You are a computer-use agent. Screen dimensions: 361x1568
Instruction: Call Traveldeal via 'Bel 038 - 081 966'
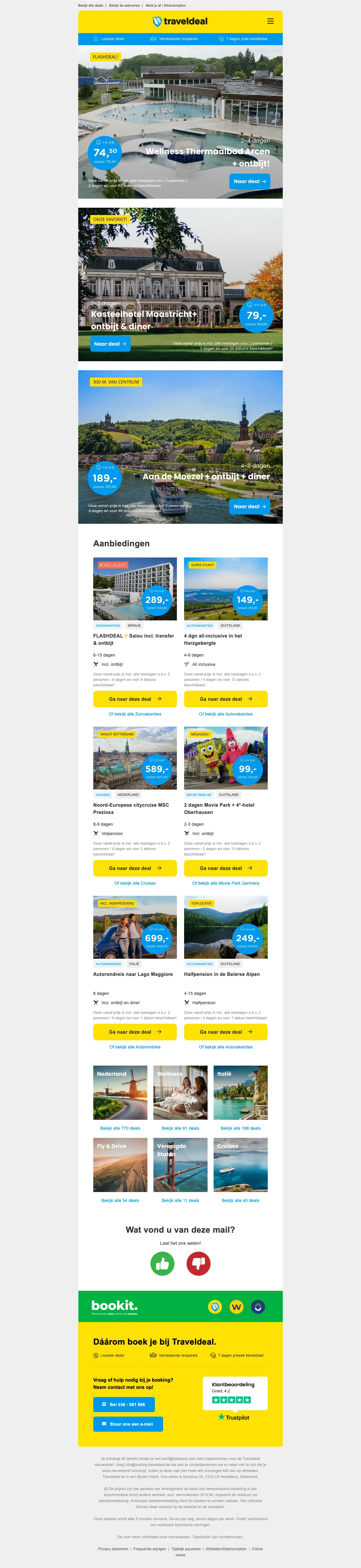(124, 1405)
